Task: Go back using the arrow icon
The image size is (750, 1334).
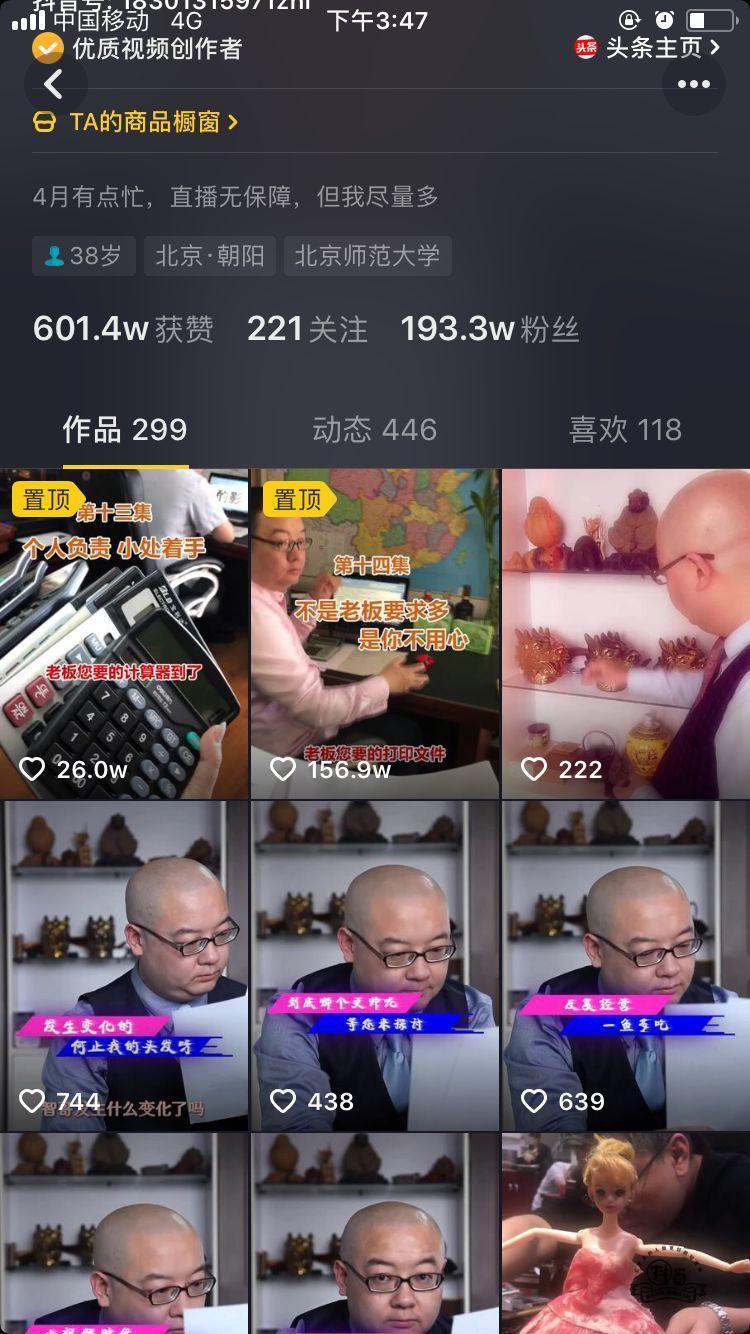Action: (x=54, y=85)
